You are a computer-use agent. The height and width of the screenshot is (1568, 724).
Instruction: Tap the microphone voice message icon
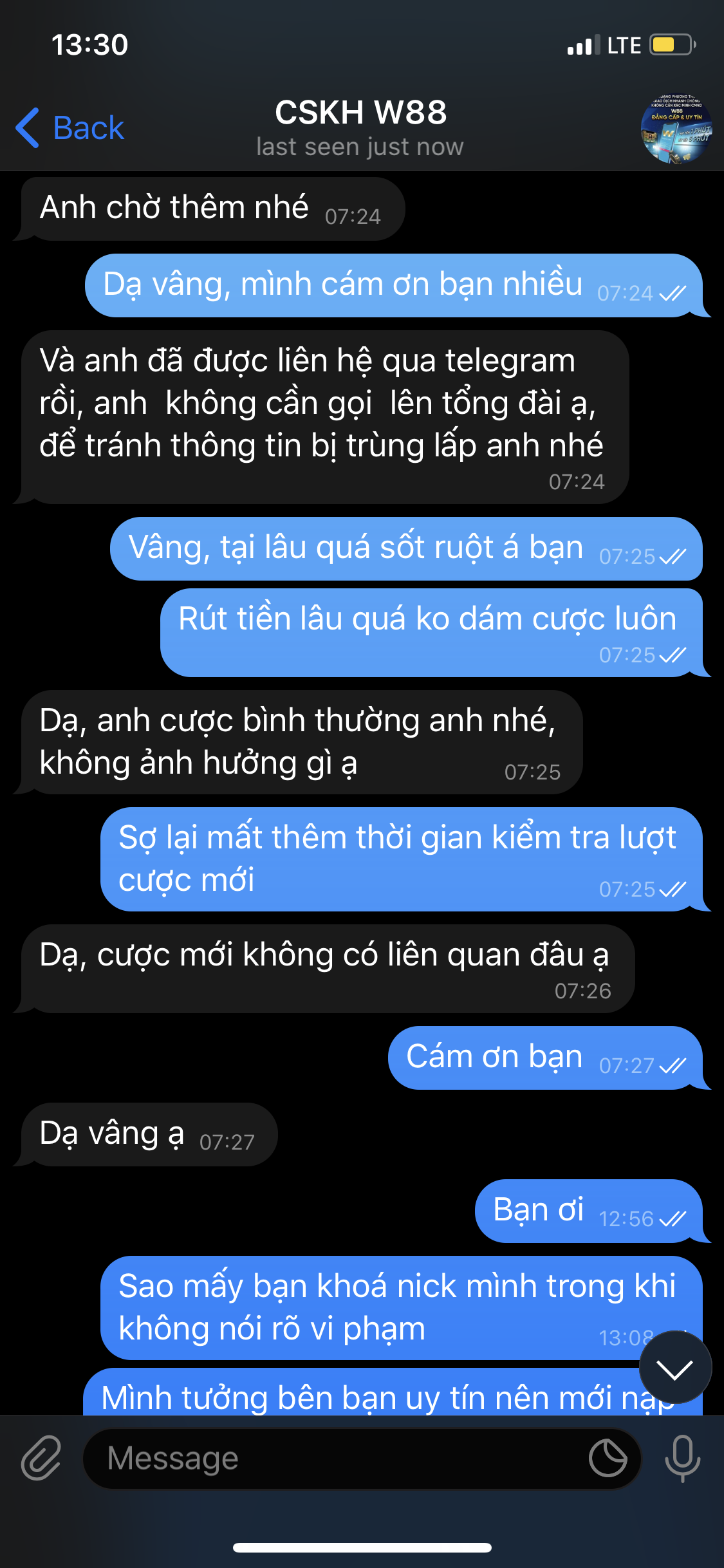click(682, 1458)
